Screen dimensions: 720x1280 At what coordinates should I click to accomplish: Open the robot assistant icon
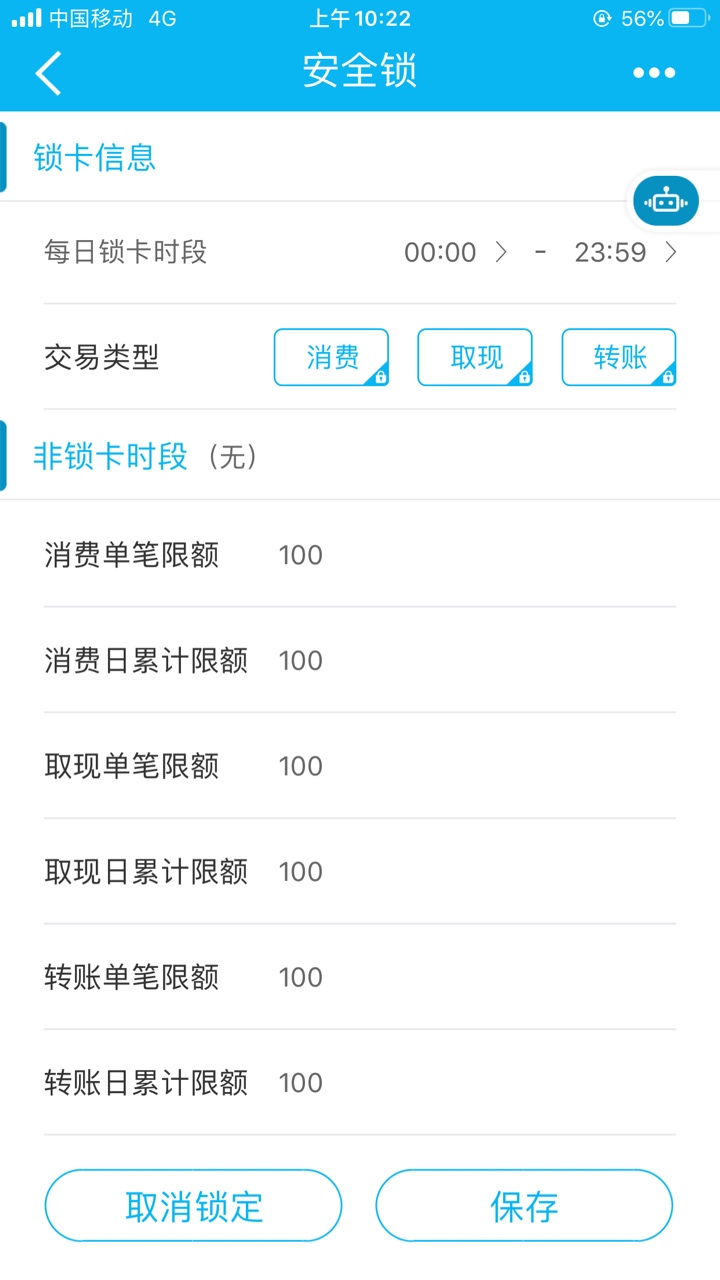[665, 201]
